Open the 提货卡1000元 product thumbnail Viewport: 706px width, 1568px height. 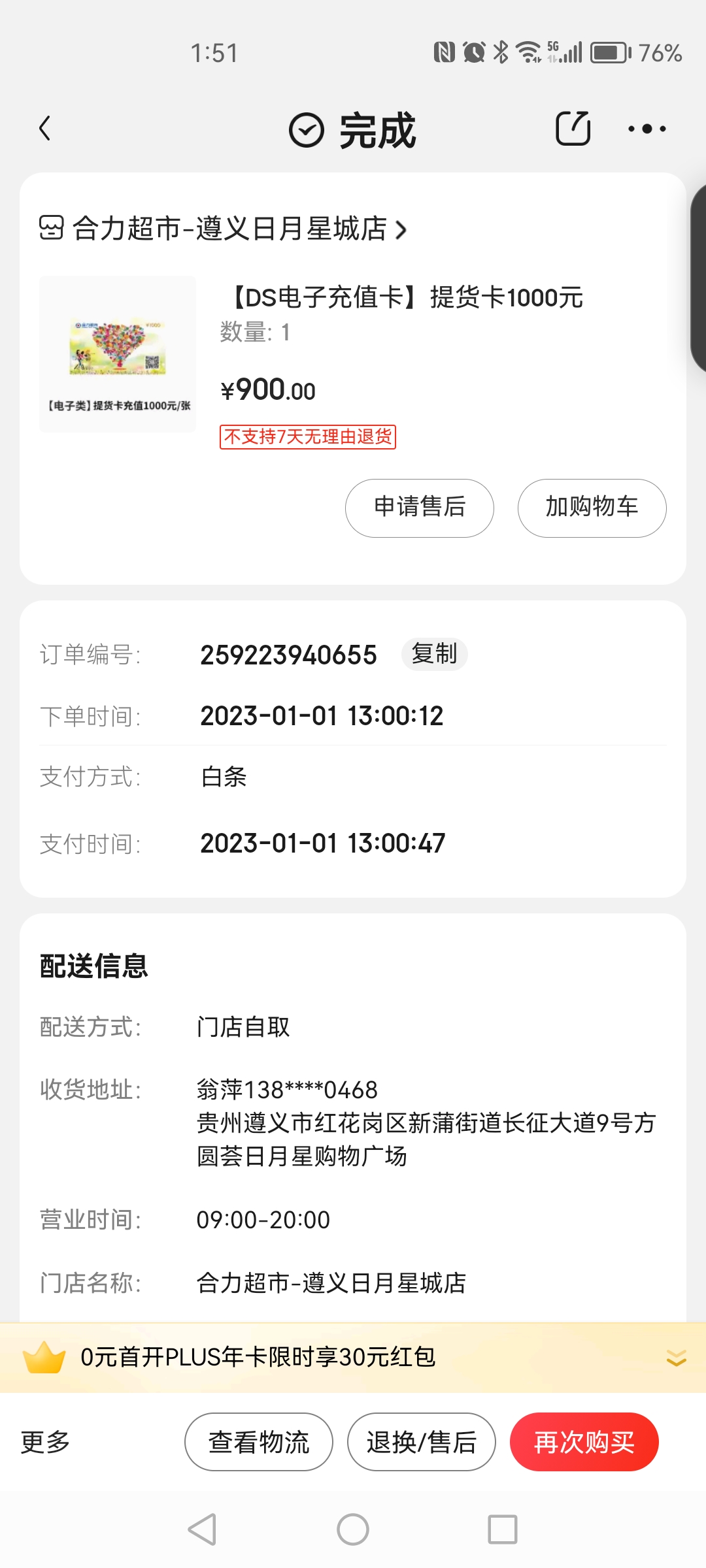point(118,354)
